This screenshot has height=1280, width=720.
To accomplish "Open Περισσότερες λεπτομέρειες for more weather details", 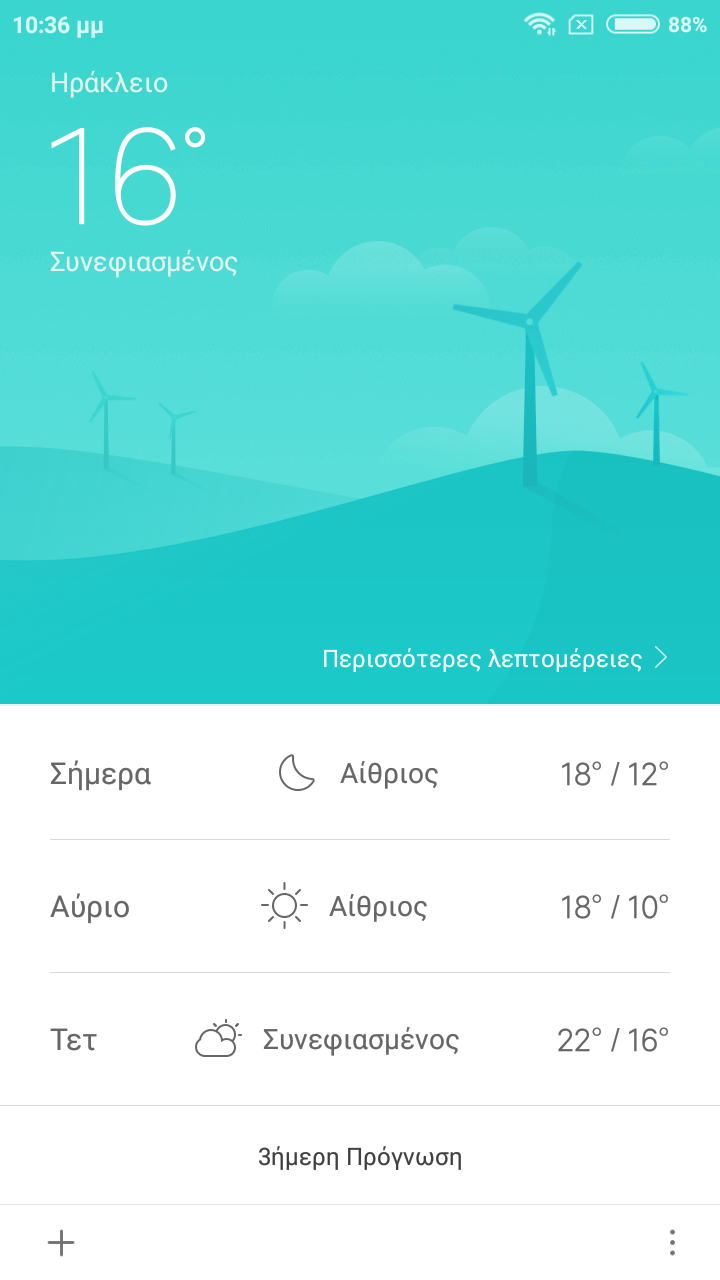I will click(494, 658).
